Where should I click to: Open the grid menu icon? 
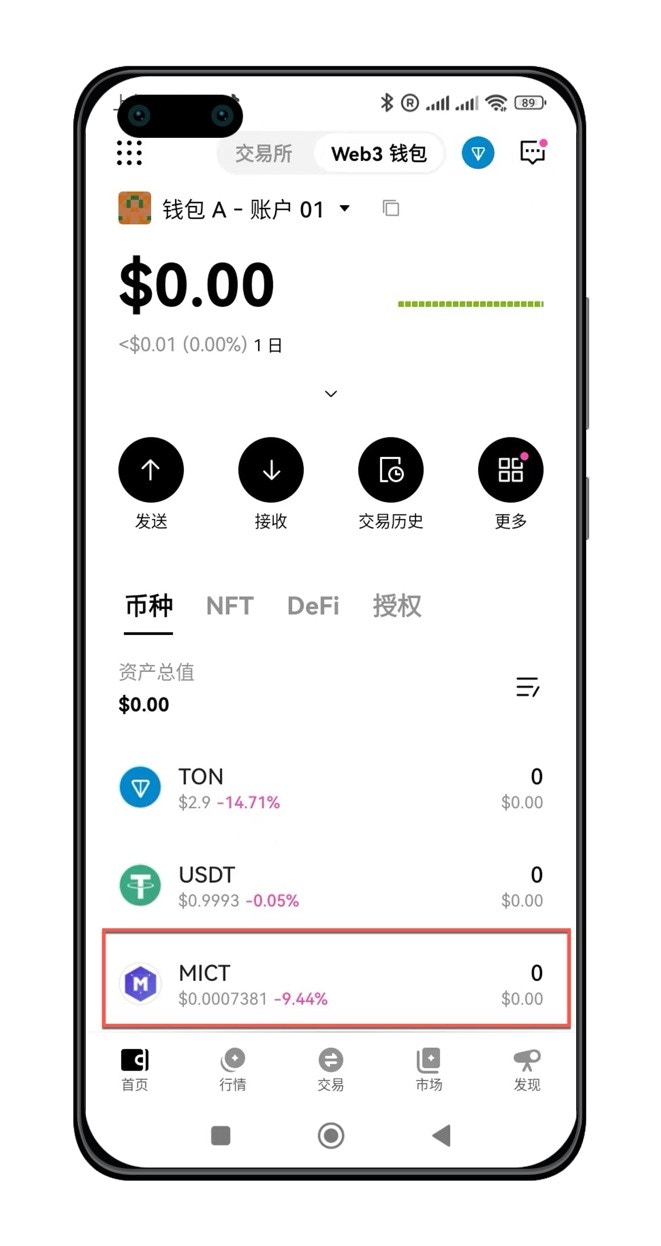pyautogui.click(x=129, y=153)
